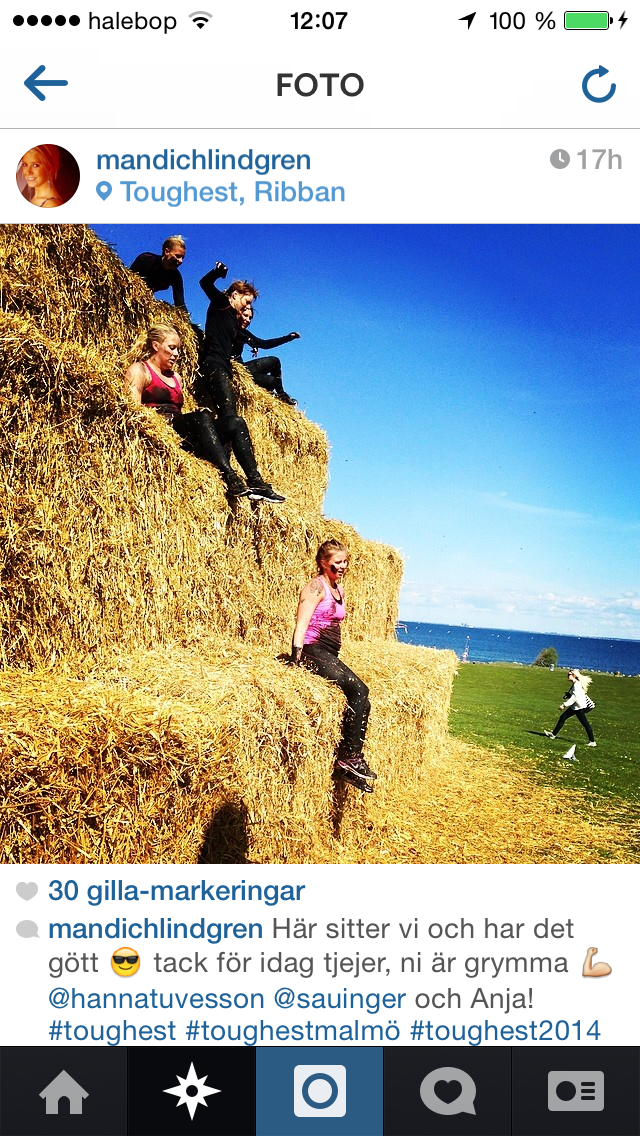Screen dimensions: 640x1136
Task: Switch to the profile tab
Action: pos(576,1091)
